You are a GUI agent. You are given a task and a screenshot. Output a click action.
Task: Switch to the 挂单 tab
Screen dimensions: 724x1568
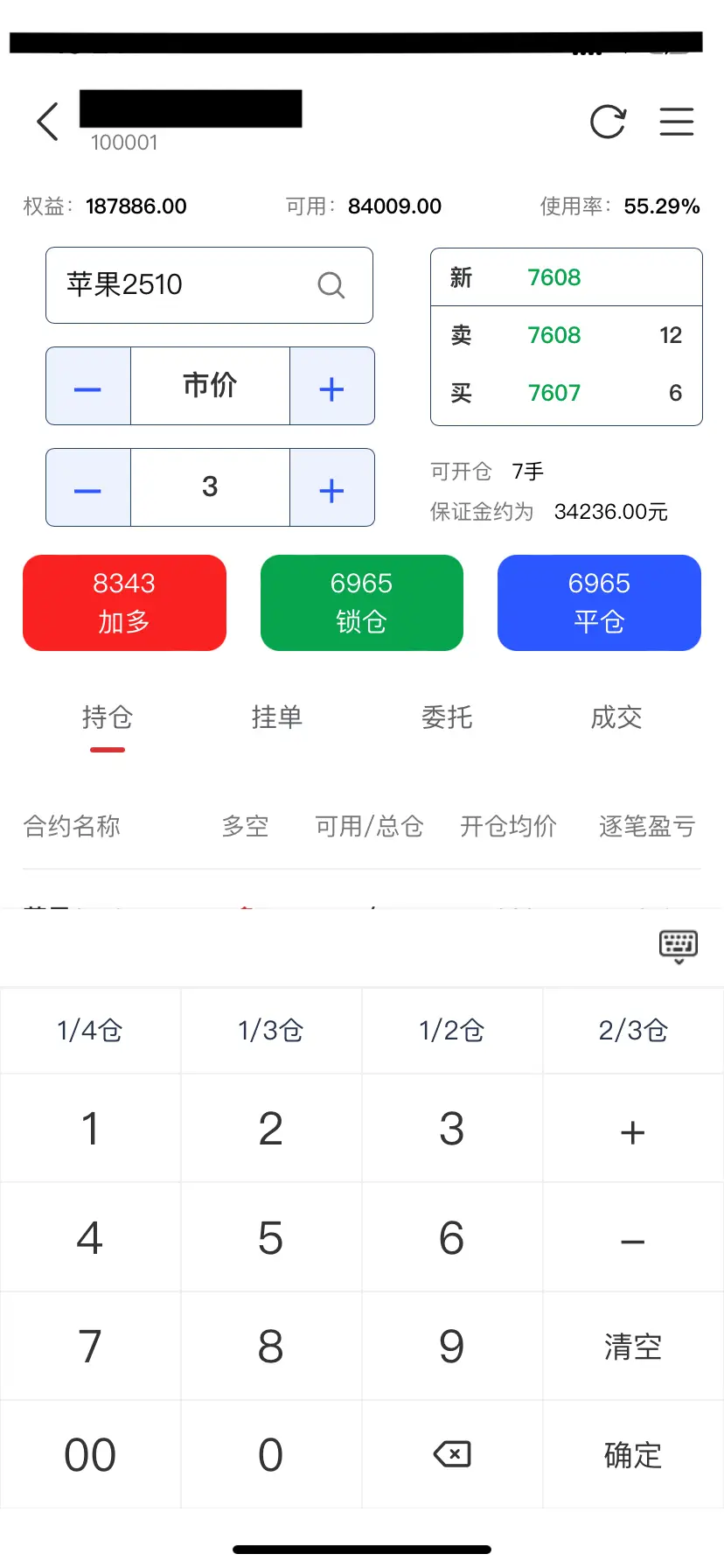tap(276, 717)
